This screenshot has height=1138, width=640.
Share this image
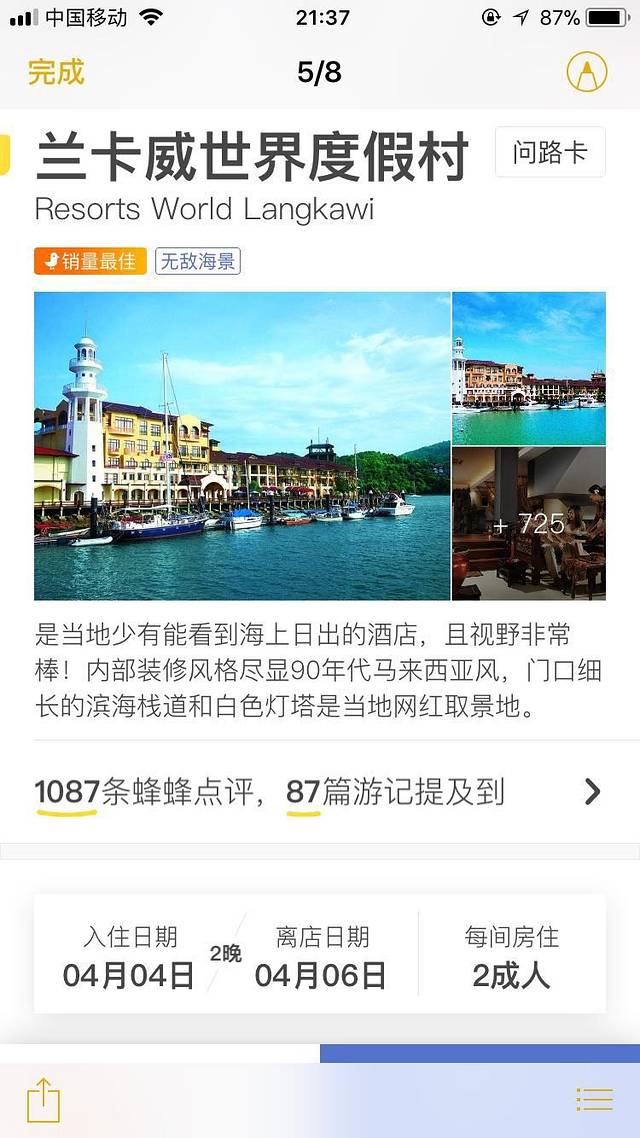pos(44,1100)
